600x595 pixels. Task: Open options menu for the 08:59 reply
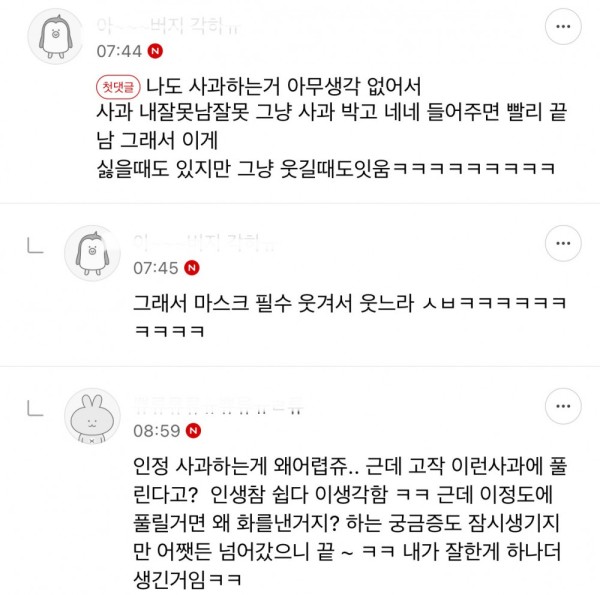click(563, 409)
